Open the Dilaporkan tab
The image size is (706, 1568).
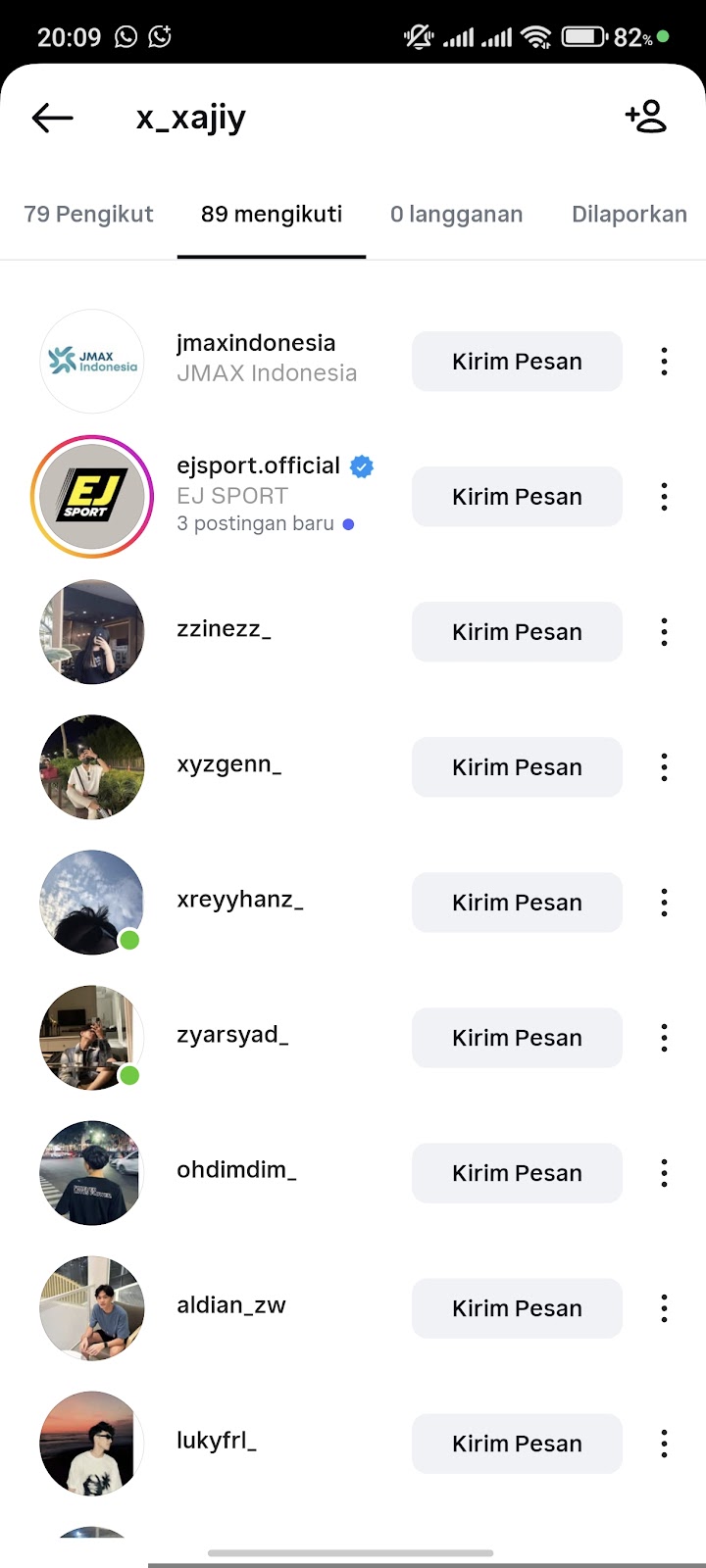629,215
